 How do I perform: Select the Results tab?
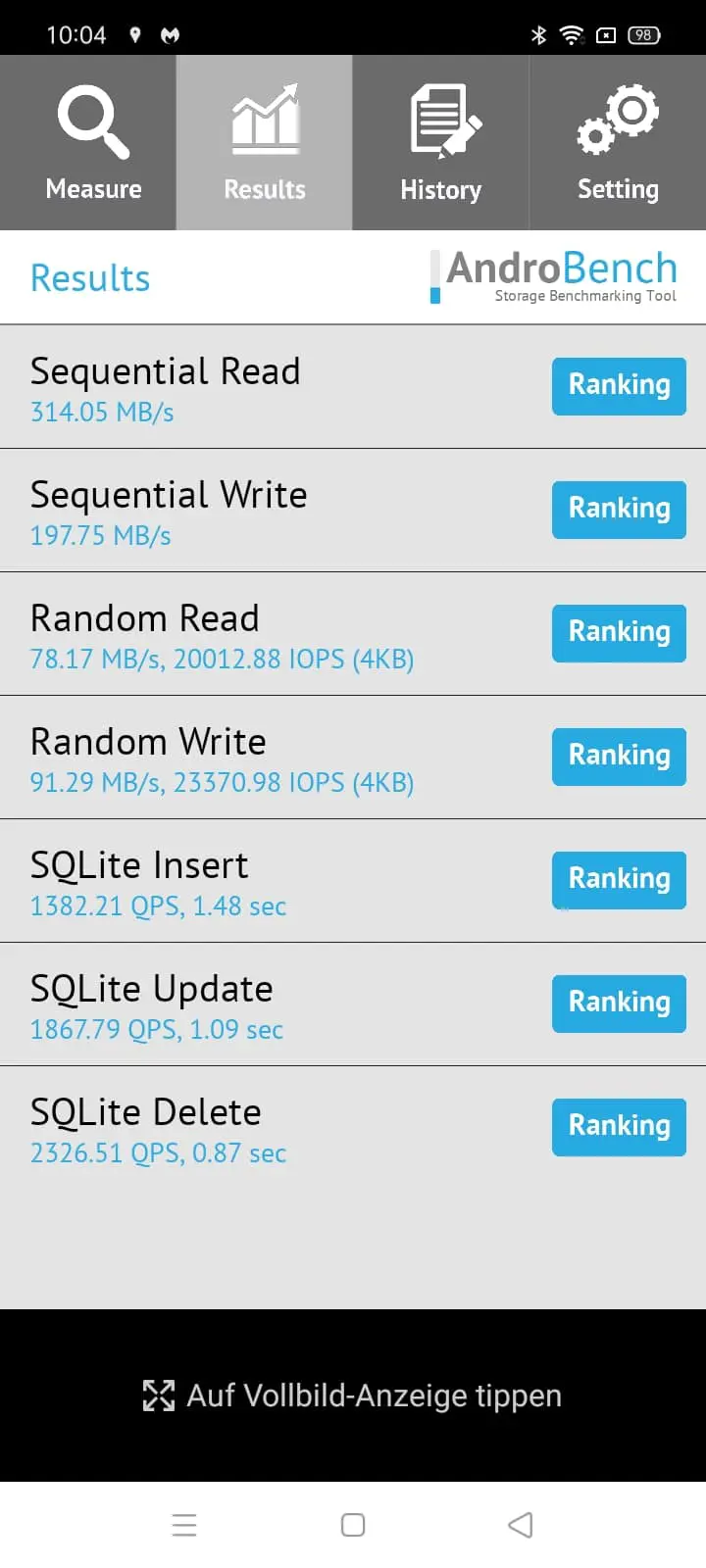point(265,143)
